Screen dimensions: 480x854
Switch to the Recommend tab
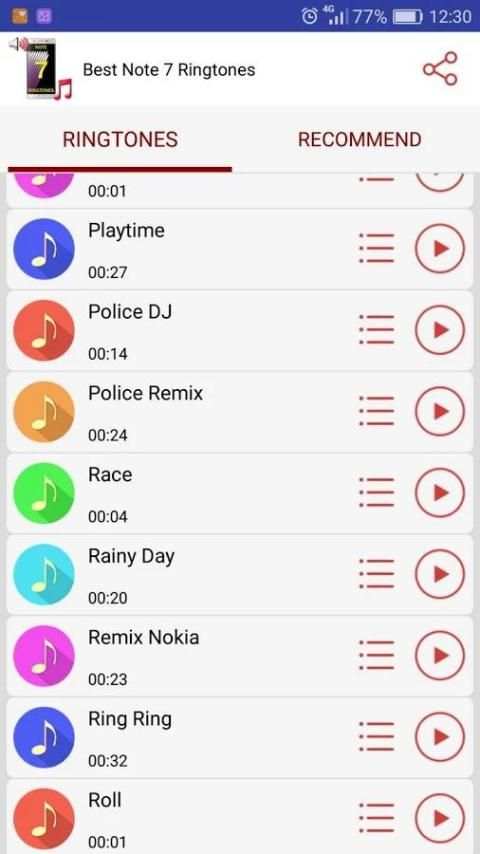point(360,139)
